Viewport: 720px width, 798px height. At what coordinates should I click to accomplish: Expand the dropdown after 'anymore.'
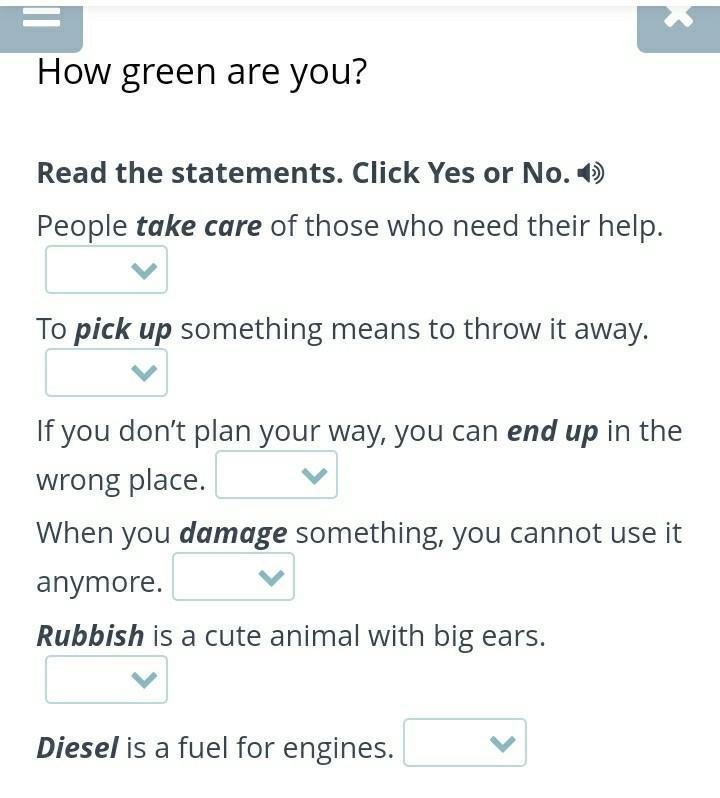(x=234, y=577)
